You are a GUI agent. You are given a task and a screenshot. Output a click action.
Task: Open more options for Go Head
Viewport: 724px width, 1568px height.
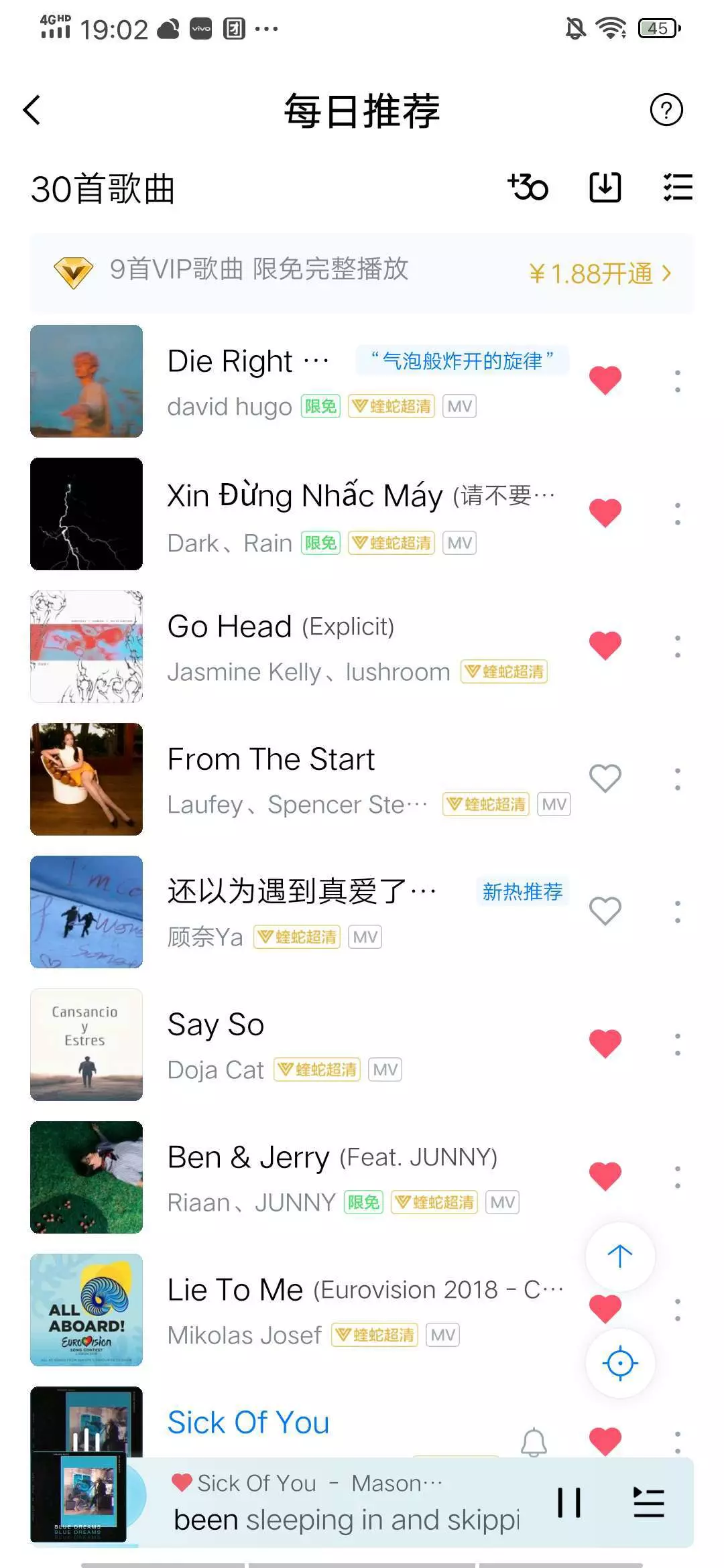pos(678,647)
